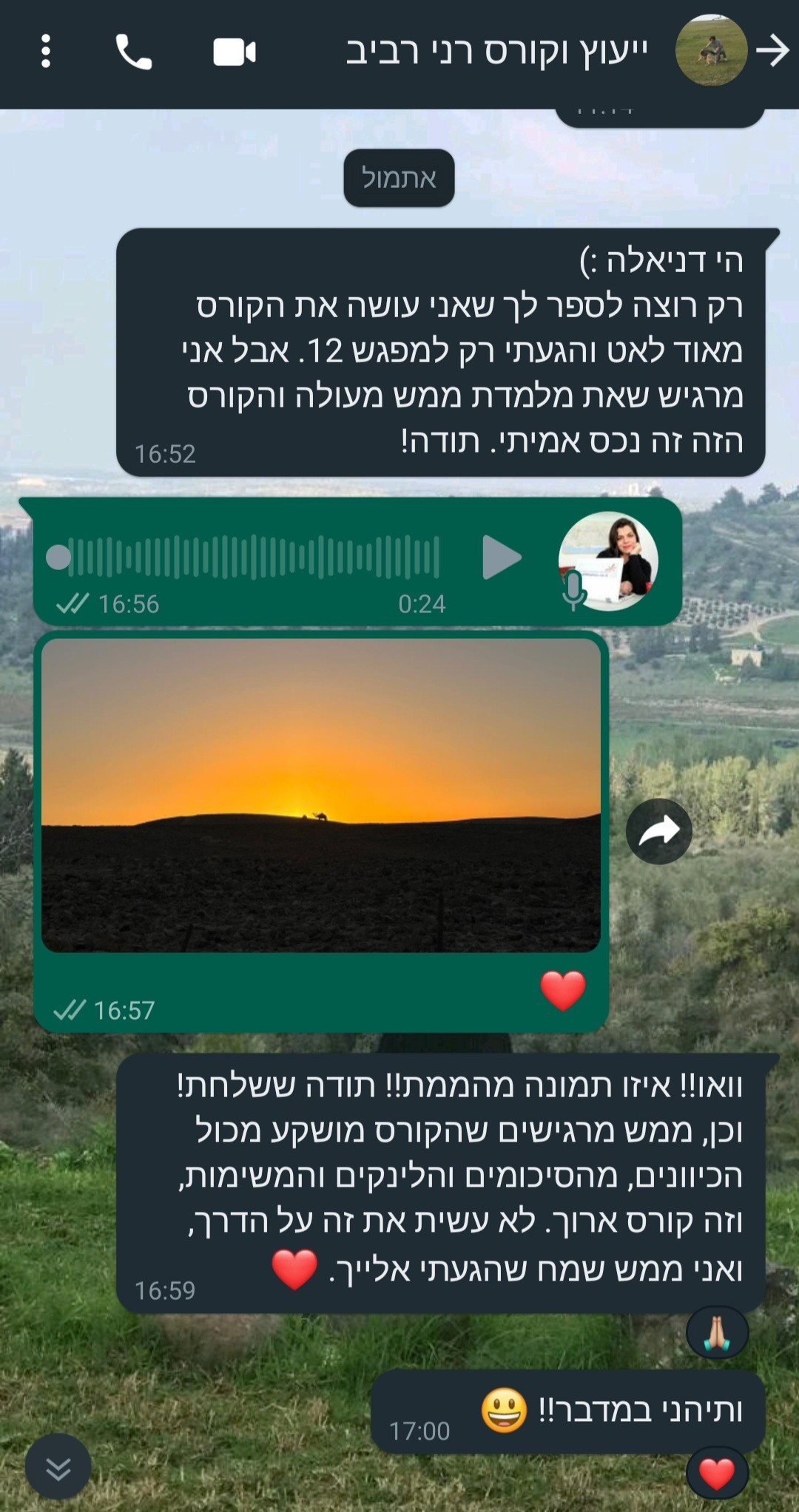Start a video call
The height and width of the screenshot is (1512, 799).
235,52
